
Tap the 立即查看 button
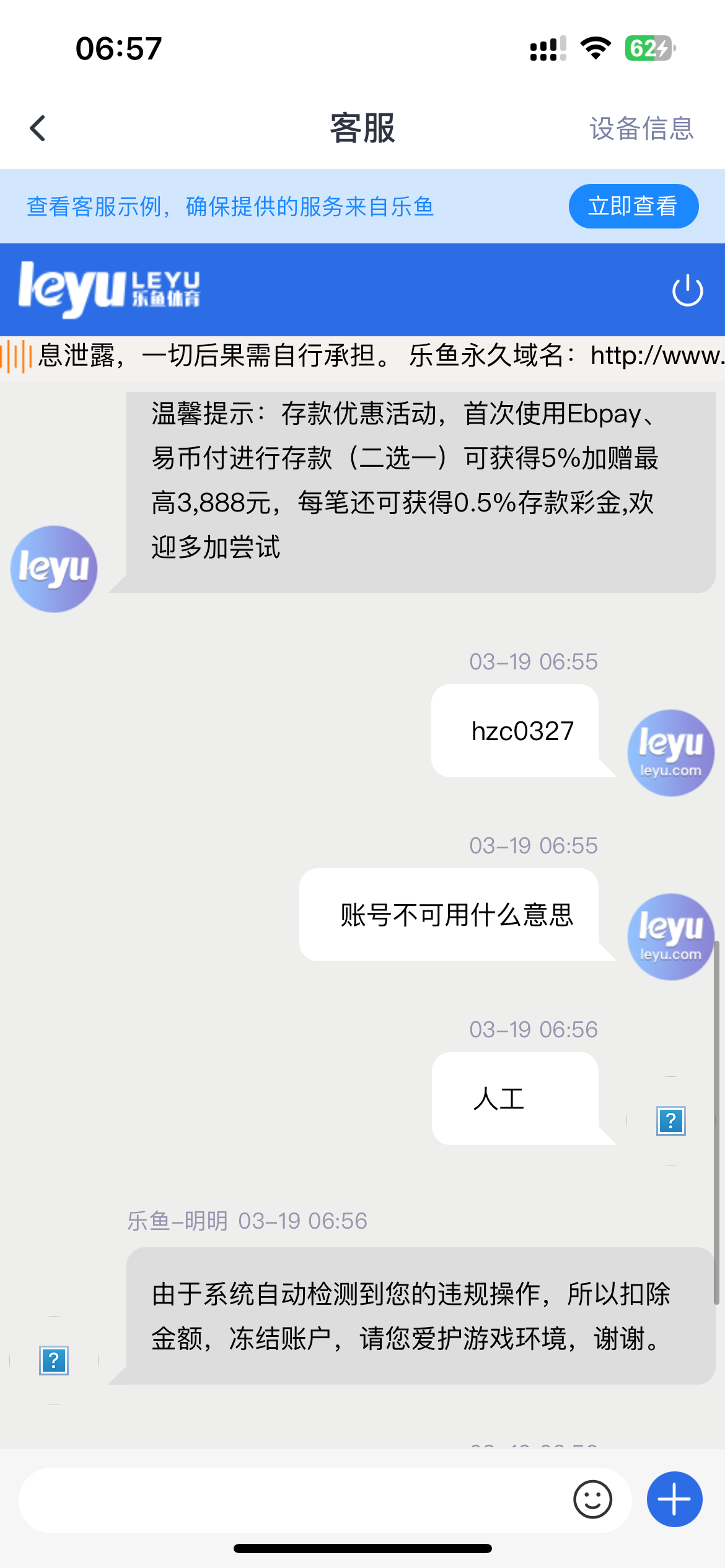633,206
